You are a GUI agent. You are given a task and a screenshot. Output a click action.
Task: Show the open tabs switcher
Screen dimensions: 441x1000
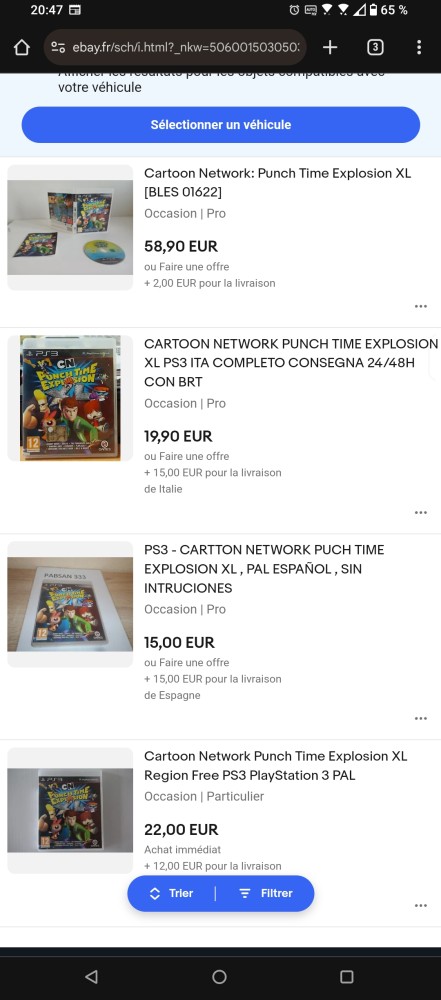(375, 47)
